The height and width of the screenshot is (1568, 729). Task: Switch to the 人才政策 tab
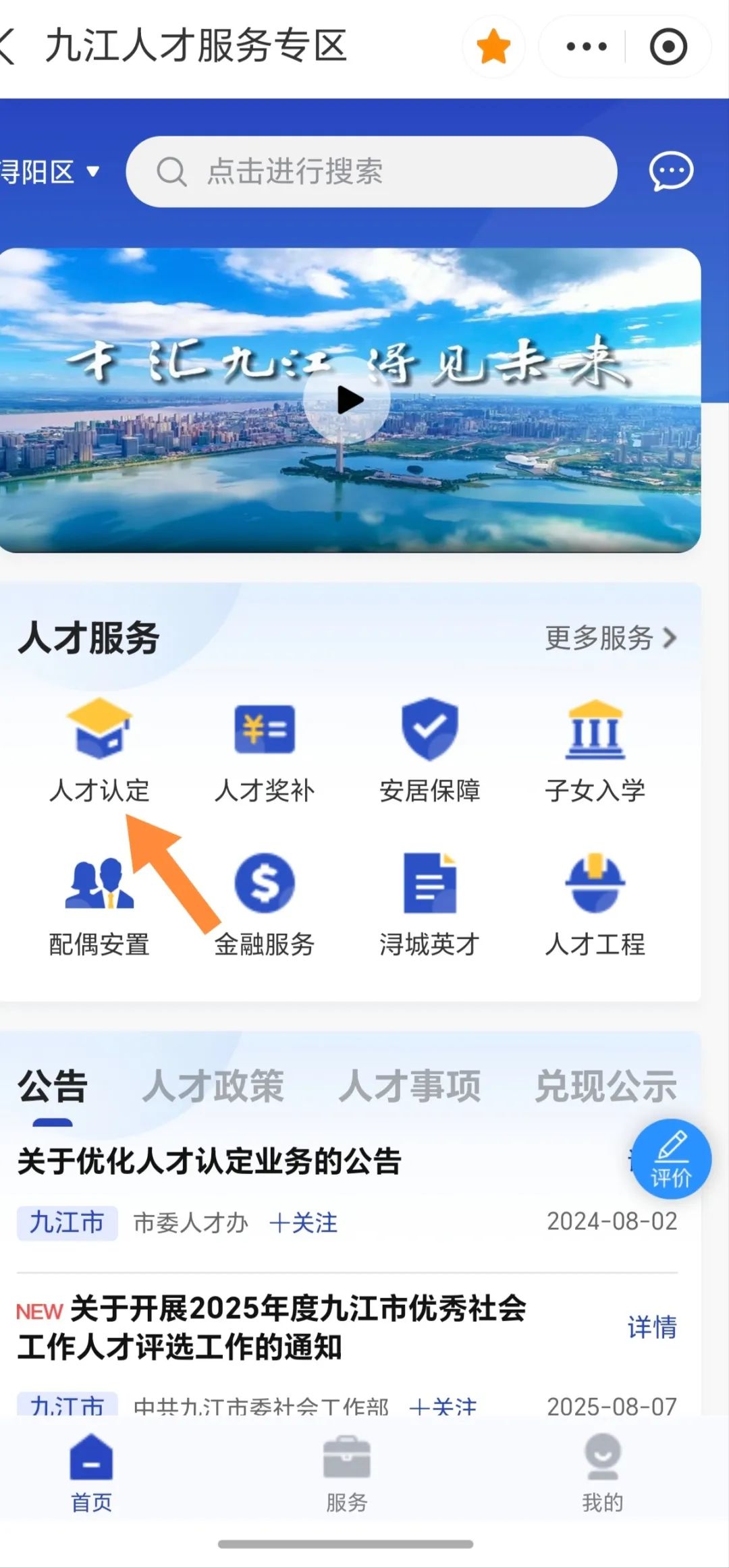(x=213, y=1086)
